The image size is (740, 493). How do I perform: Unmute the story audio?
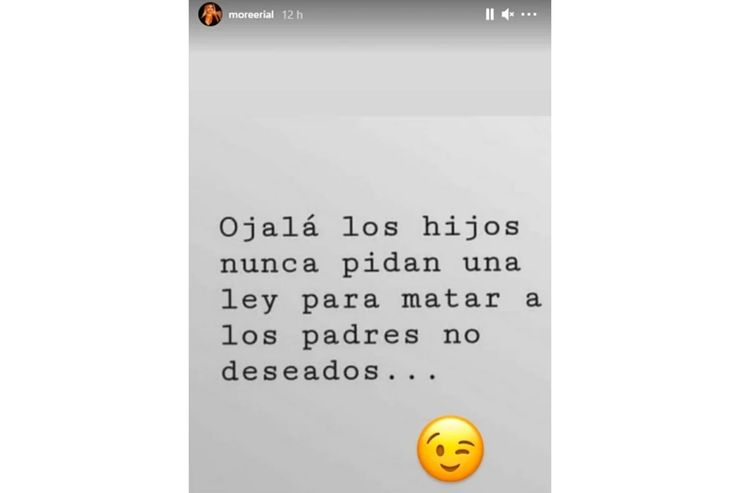point(508,14)
